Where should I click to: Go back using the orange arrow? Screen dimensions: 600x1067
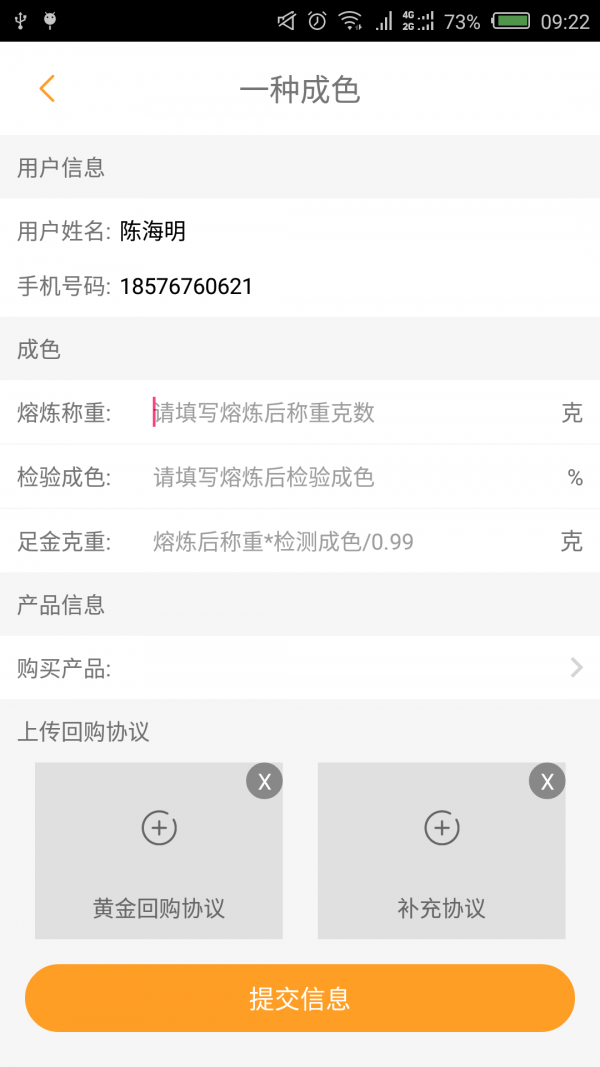[47, 89]
